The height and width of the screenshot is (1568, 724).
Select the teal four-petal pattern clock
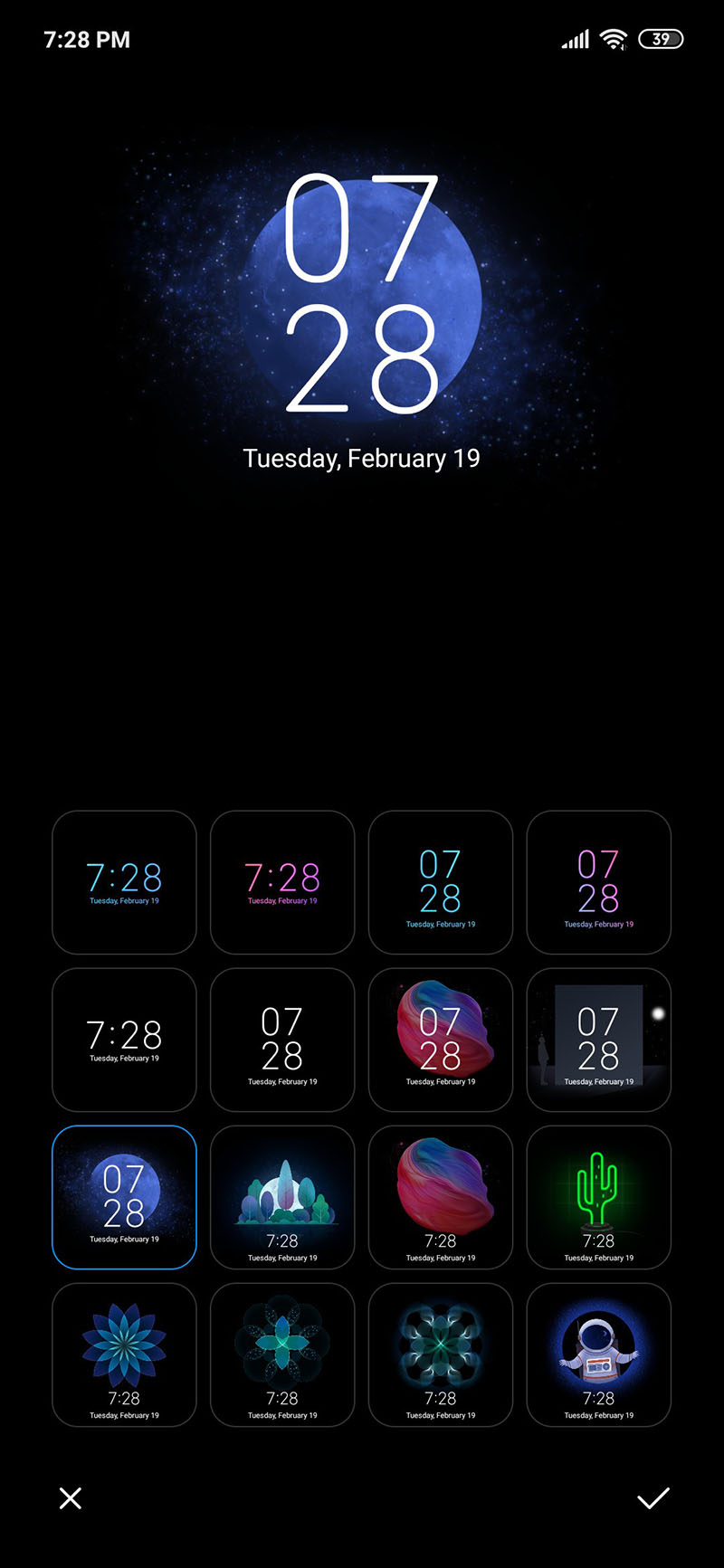(x=282, y=1354)
